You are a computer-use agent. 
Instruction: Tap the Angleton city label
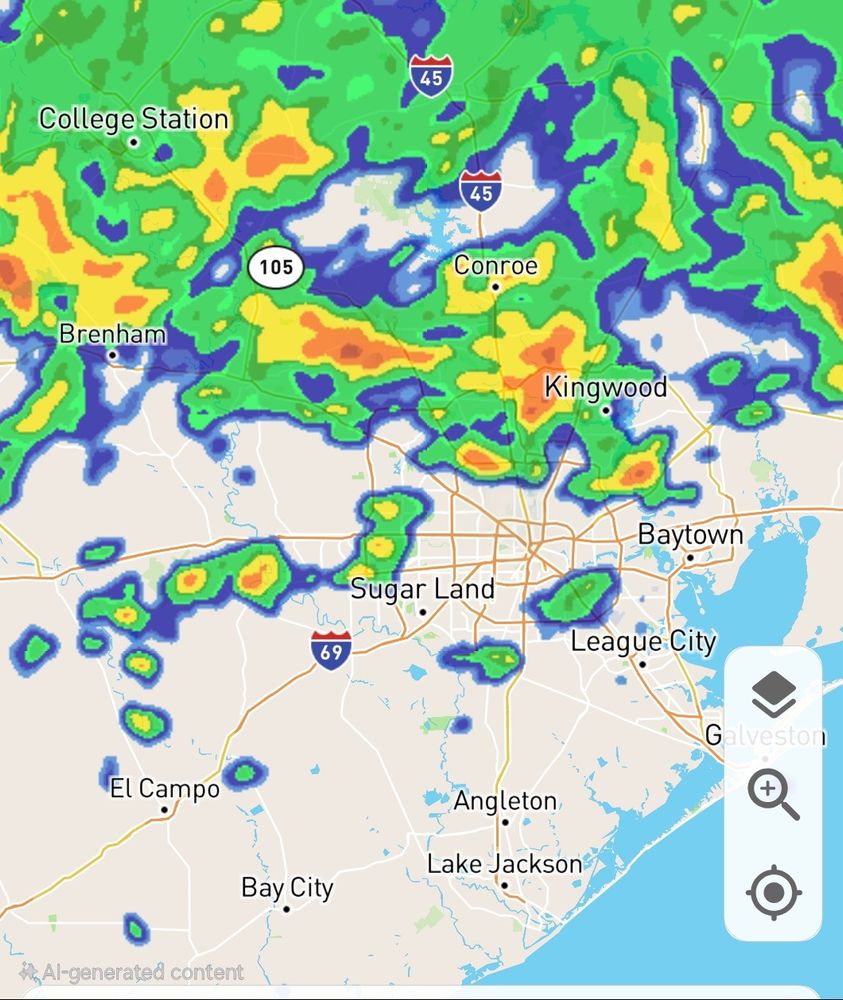505,801
